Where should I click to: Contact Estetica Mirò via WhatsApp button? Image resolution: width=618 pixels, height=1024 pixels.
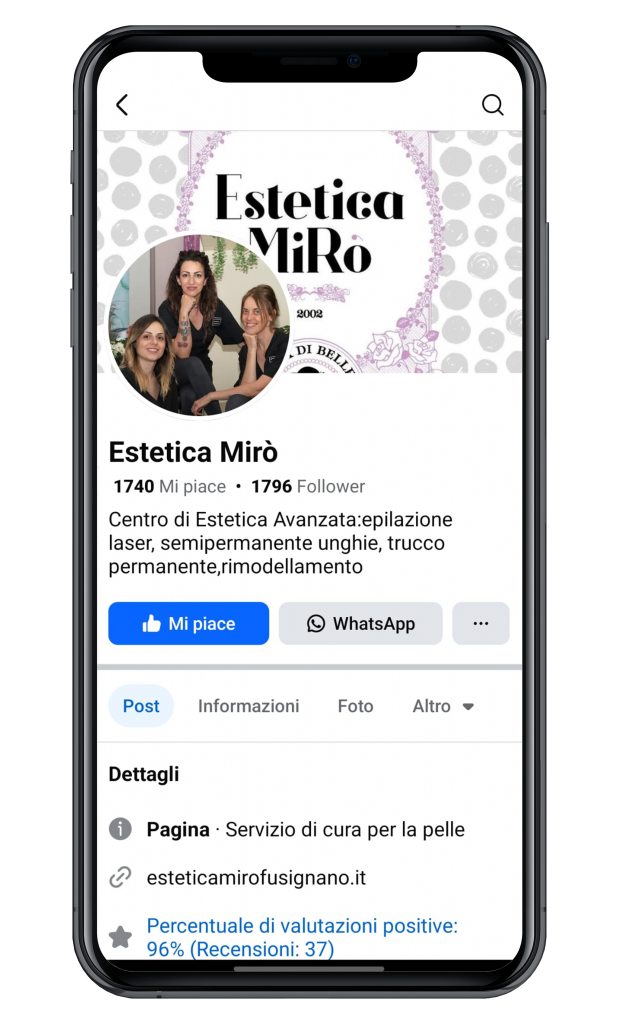[361, 624]
